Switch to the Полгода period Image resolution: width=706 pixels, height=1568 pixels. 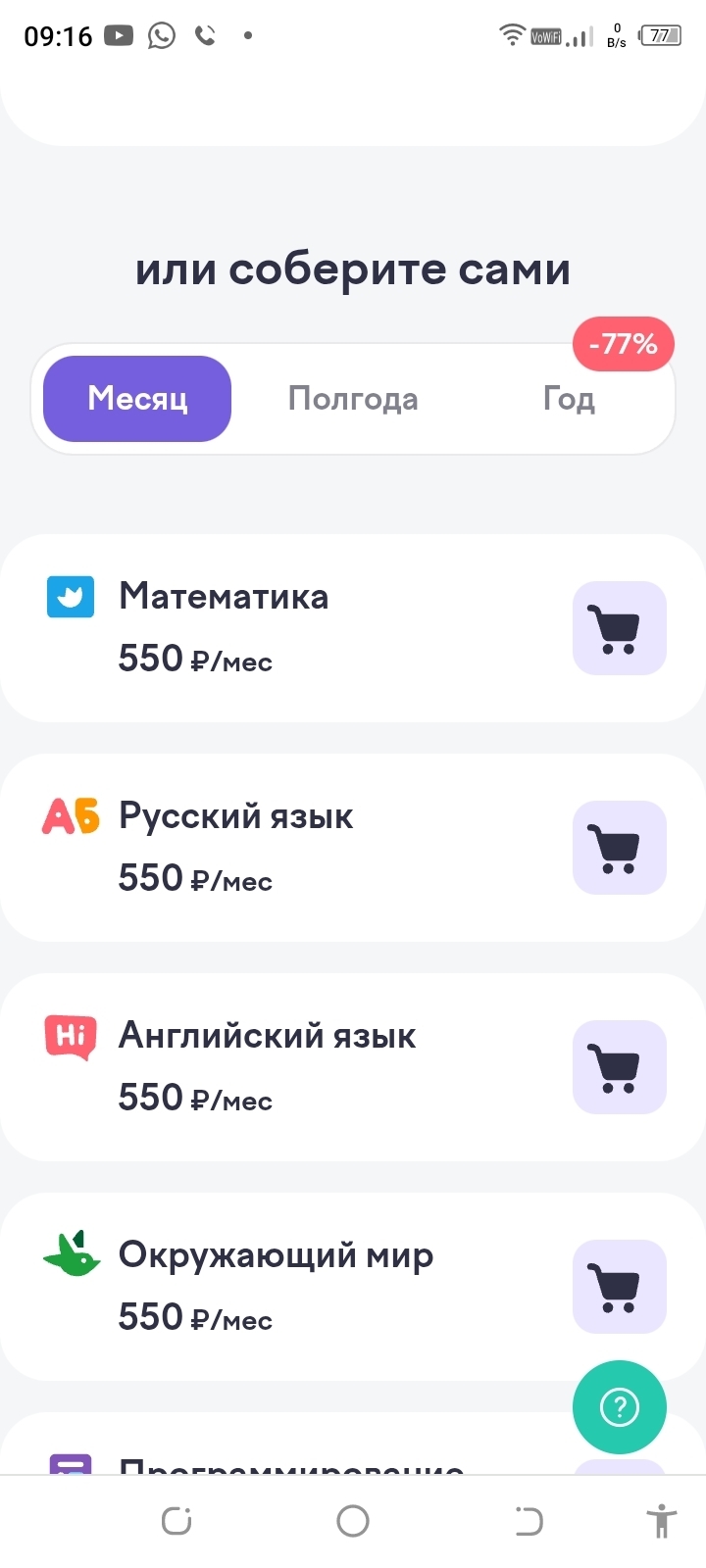coord(353,399)
